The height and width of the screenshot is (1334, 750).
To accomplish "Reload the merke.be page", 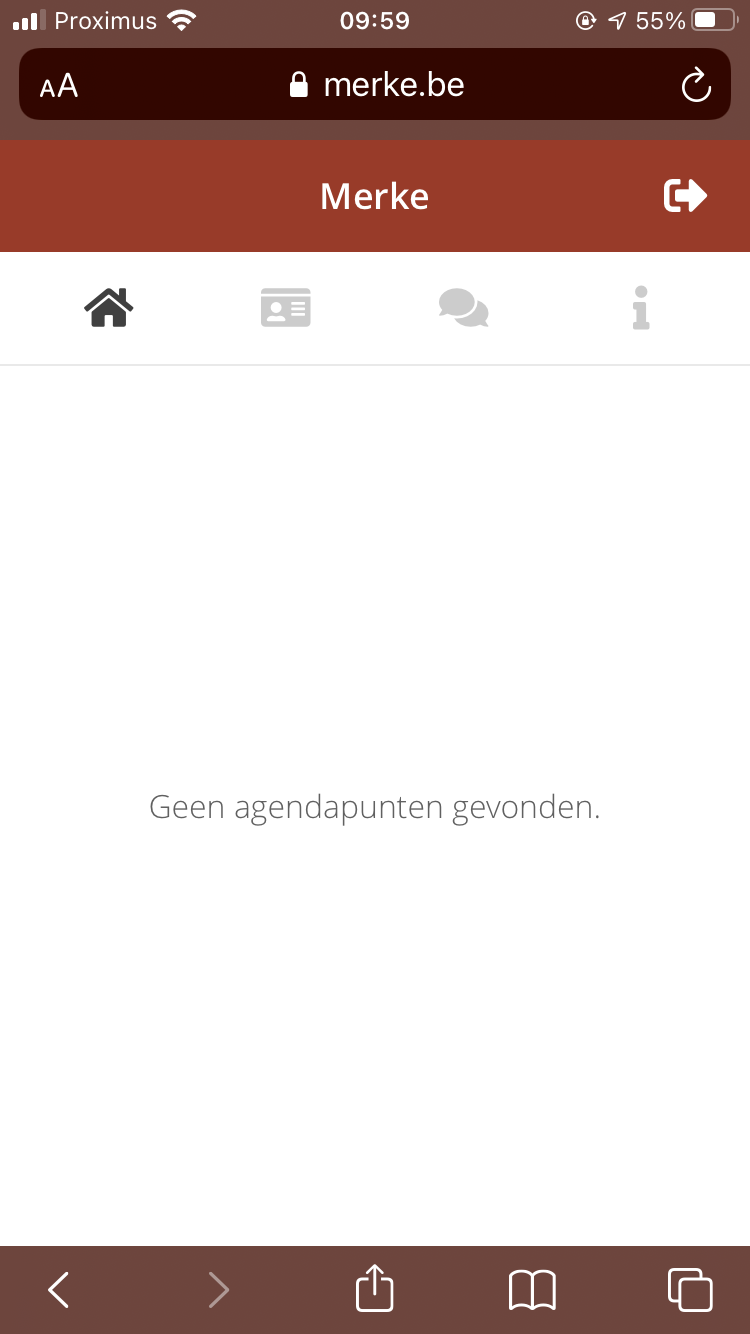I will 696,85.
